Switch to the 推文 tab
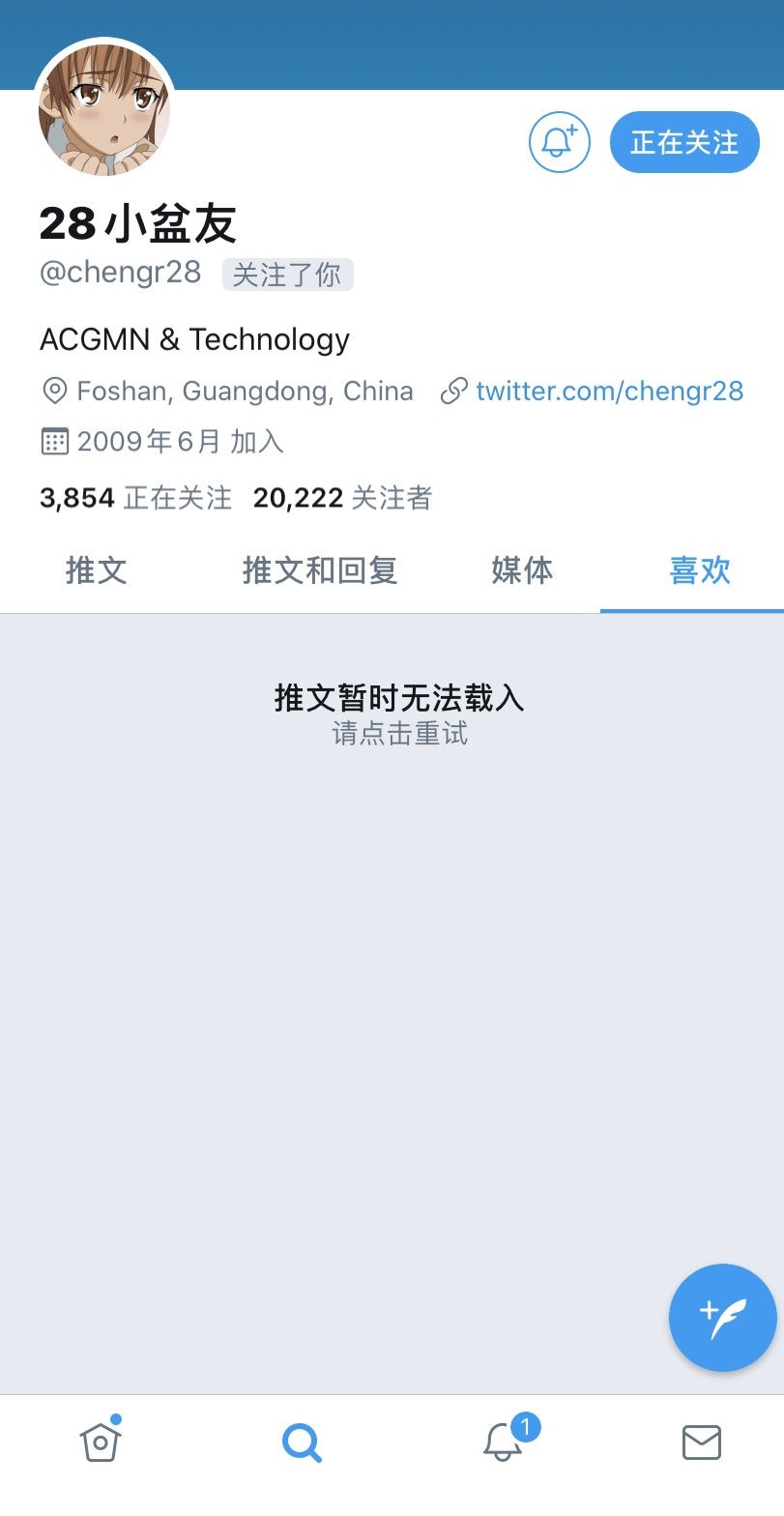The width and height of the screenshot is (784, 1516). [96, 570]
